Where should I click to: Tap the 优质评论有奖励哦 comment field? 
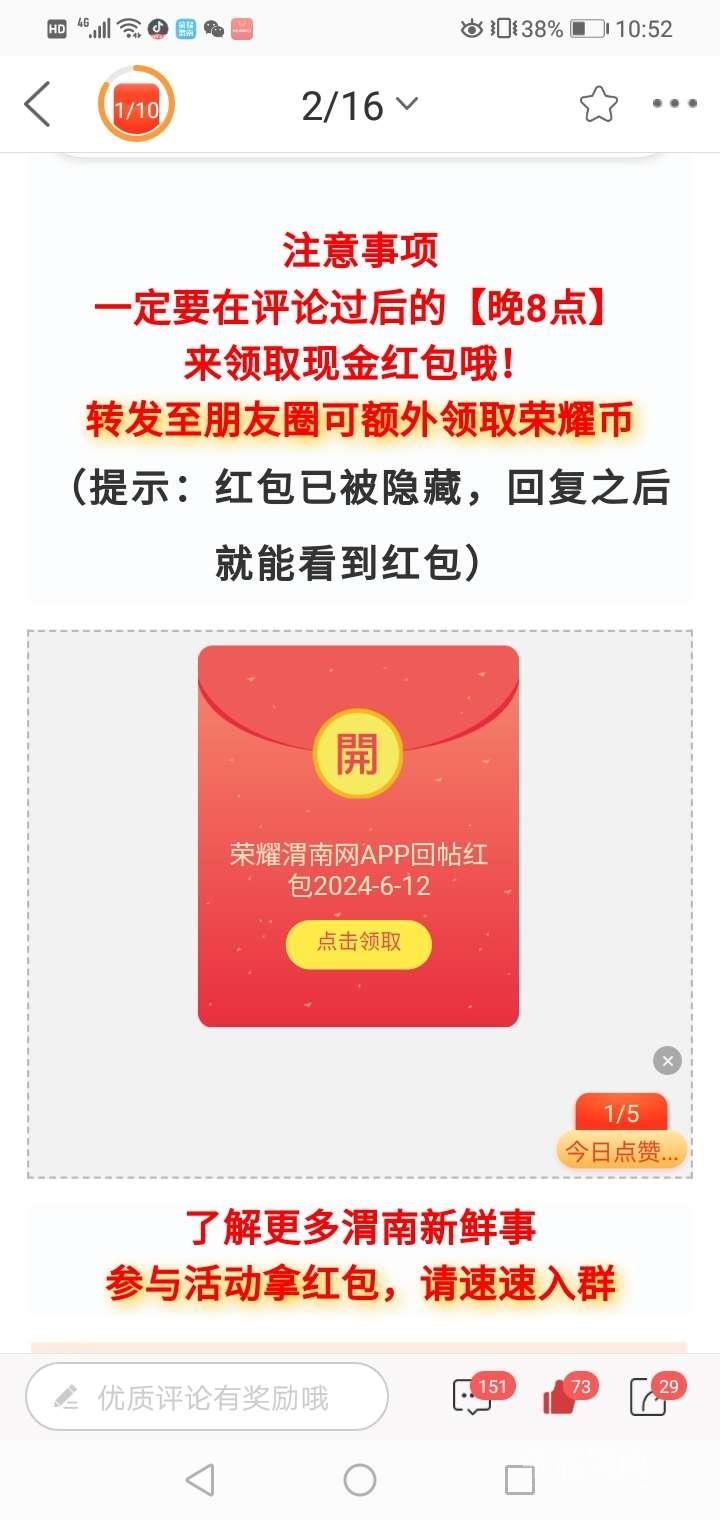pyautogui.click(x=207, y=1397)
